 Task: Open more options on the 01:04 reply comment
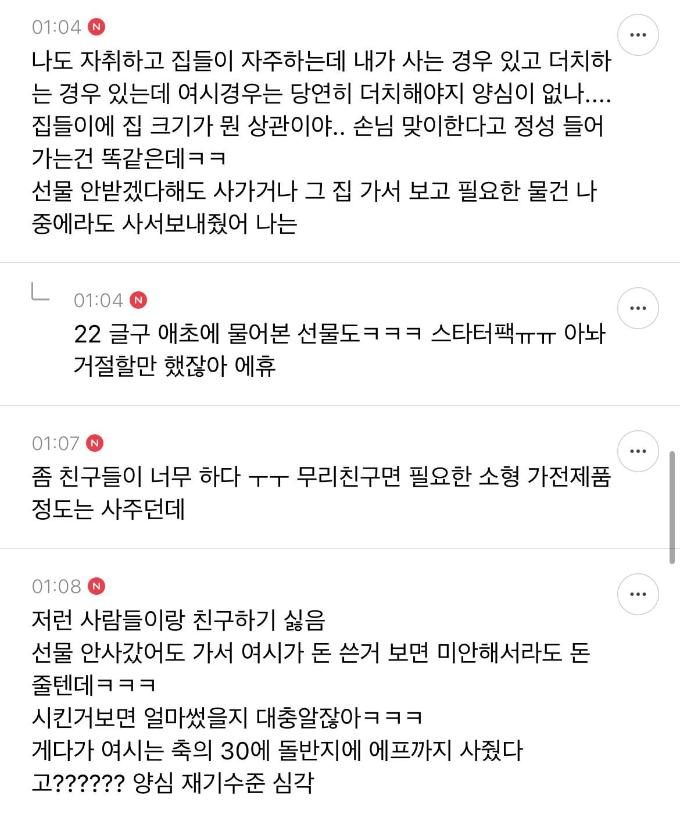pos(638,308)
